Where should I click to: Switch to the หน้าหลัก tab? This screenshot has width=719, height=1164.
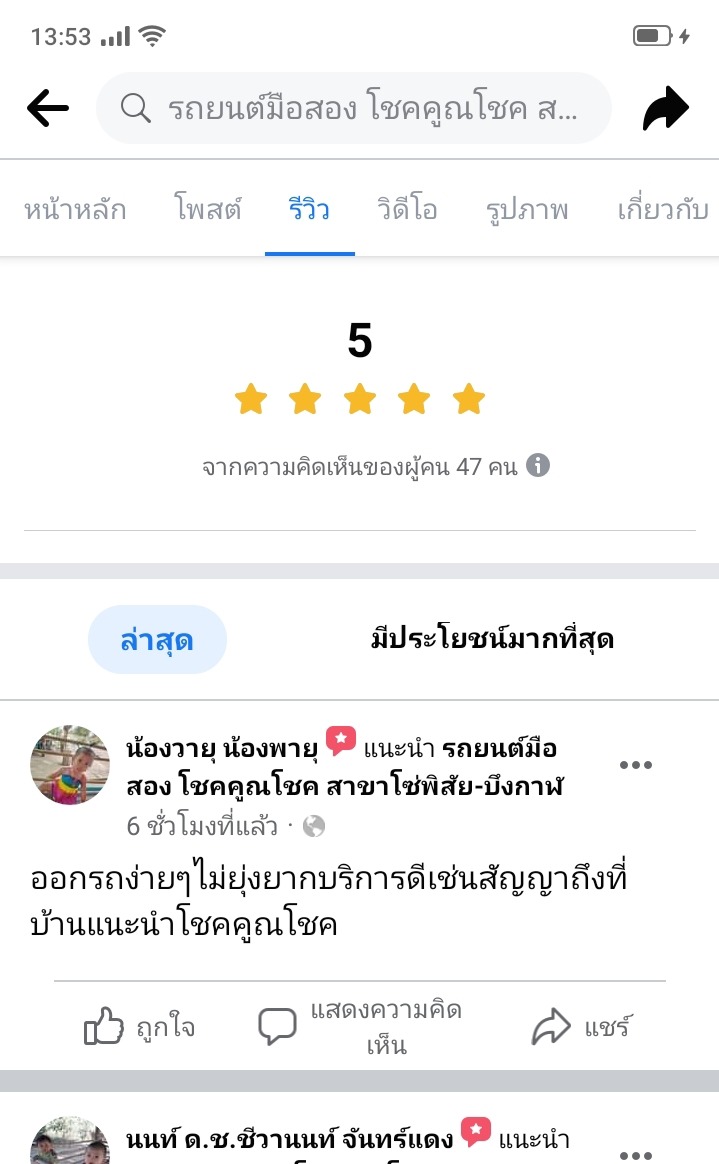(75, 210)
